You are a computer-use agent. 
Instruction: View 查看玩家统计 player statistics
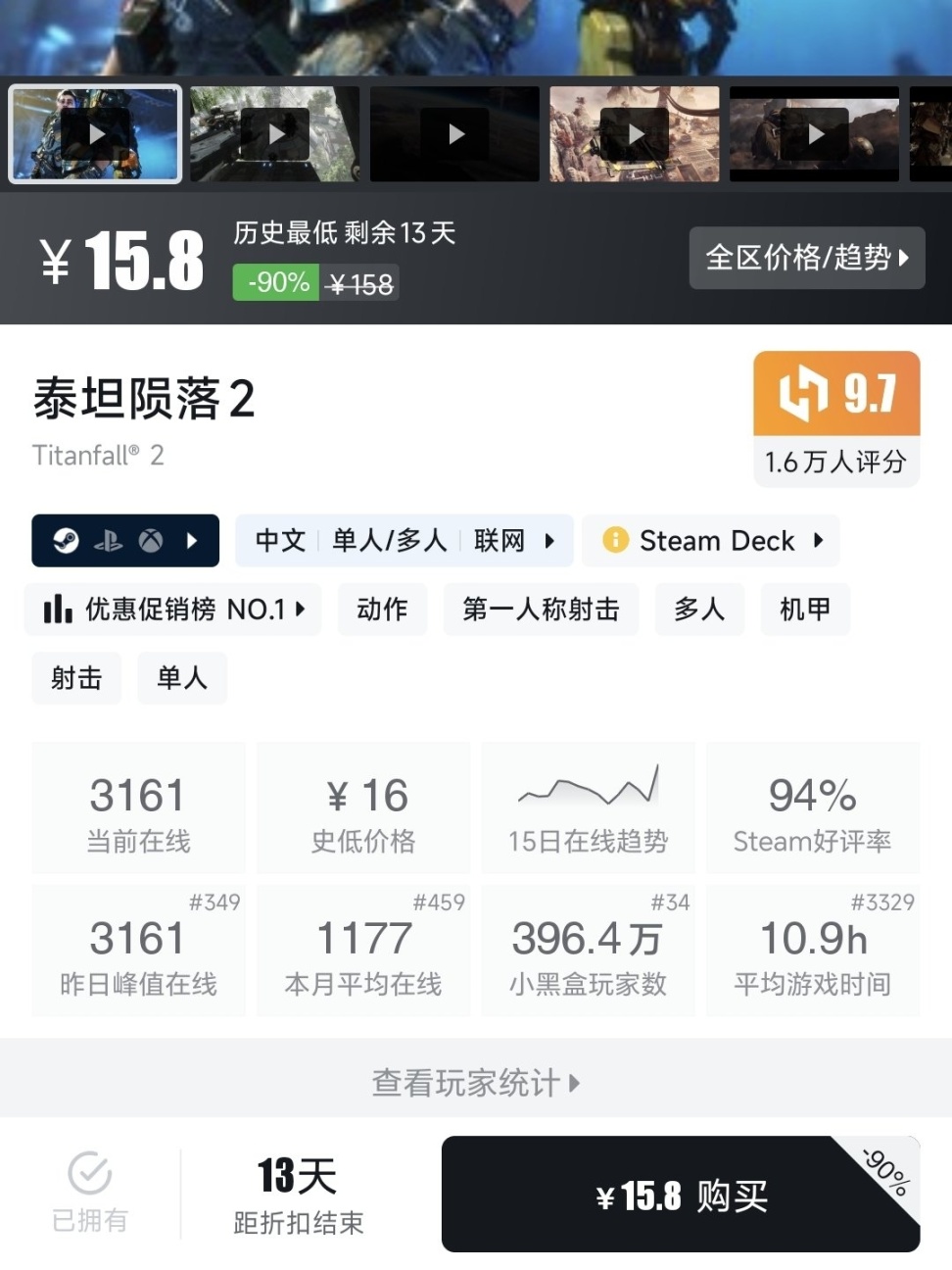click(x=476, y=1083)
